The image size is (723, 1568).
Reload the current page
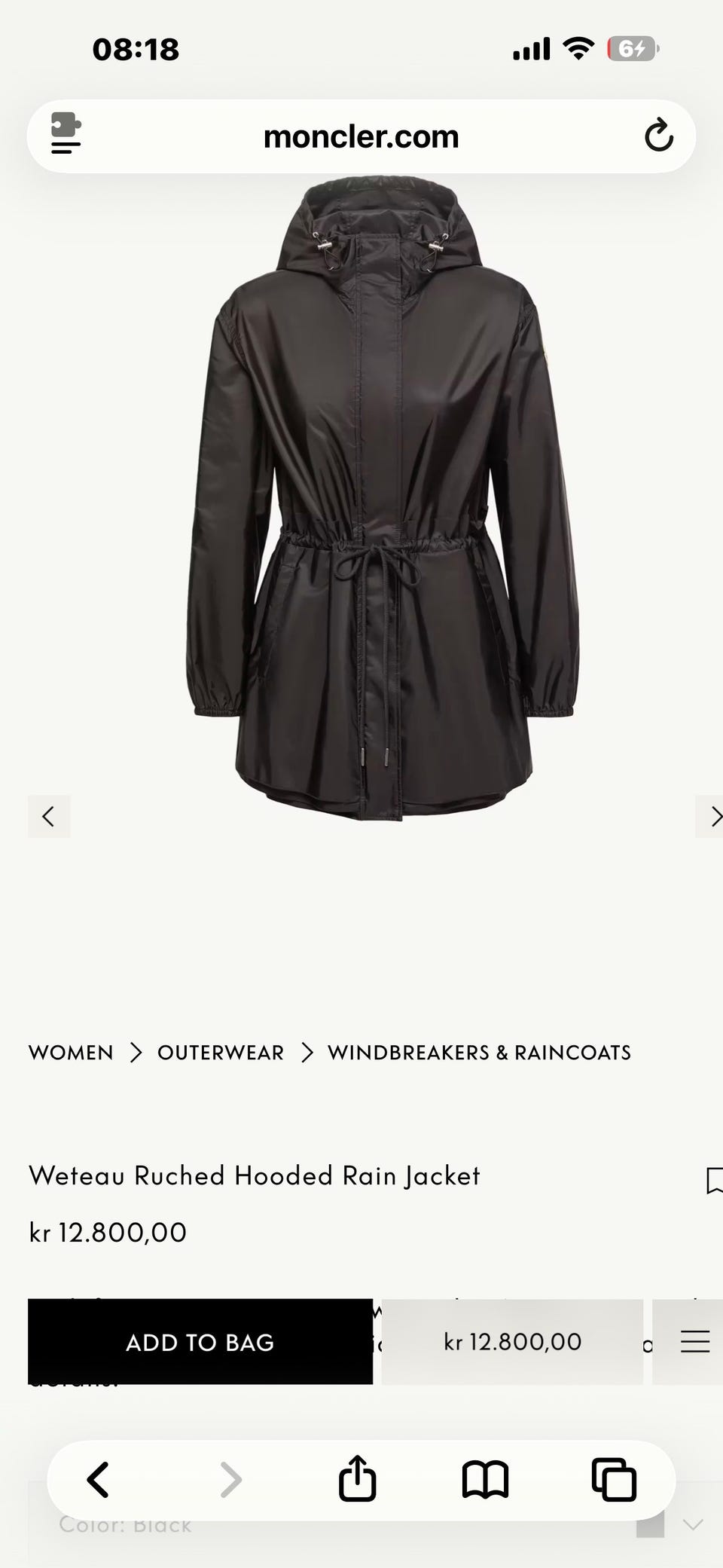tap(658, 136)
